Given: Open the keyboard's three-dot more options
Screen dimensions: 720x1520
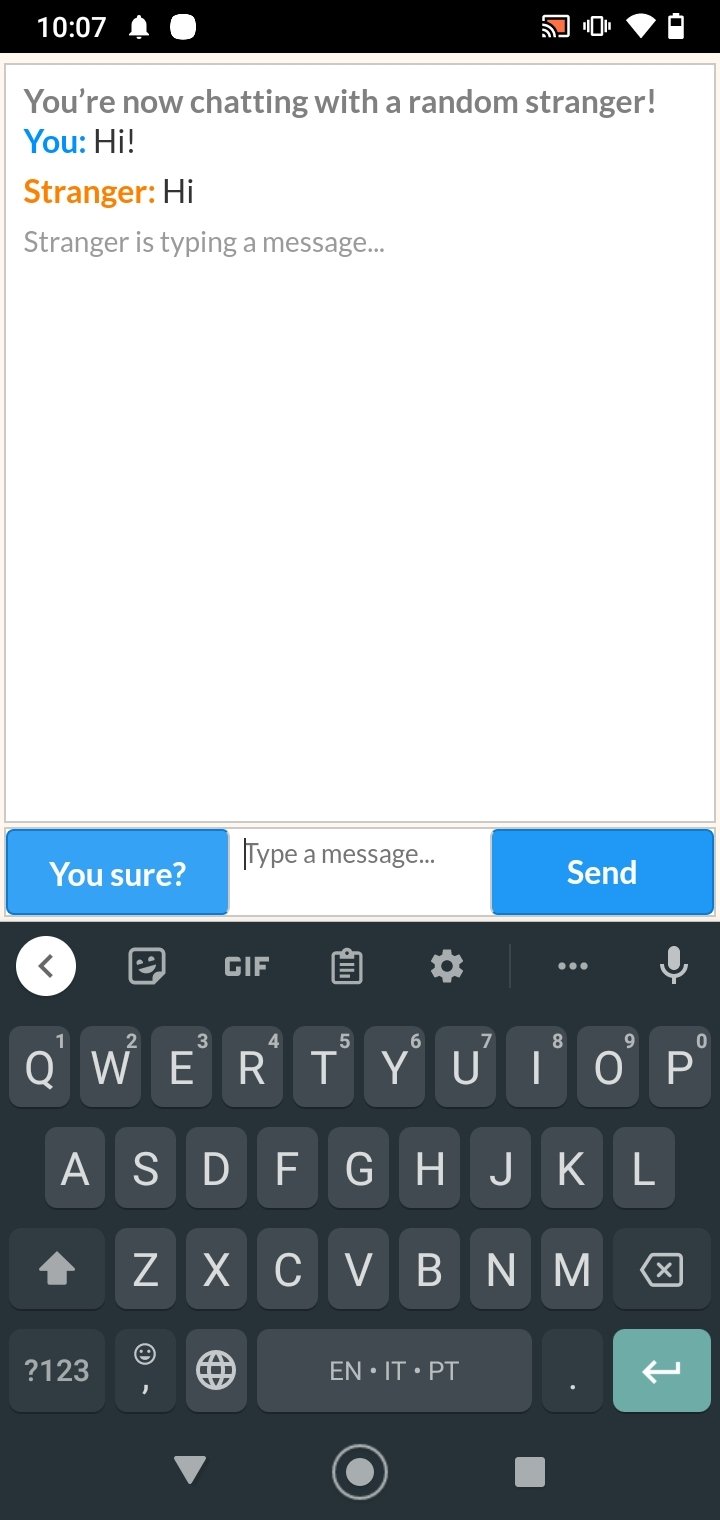Looking at the screenshot, I should point(573,966).
